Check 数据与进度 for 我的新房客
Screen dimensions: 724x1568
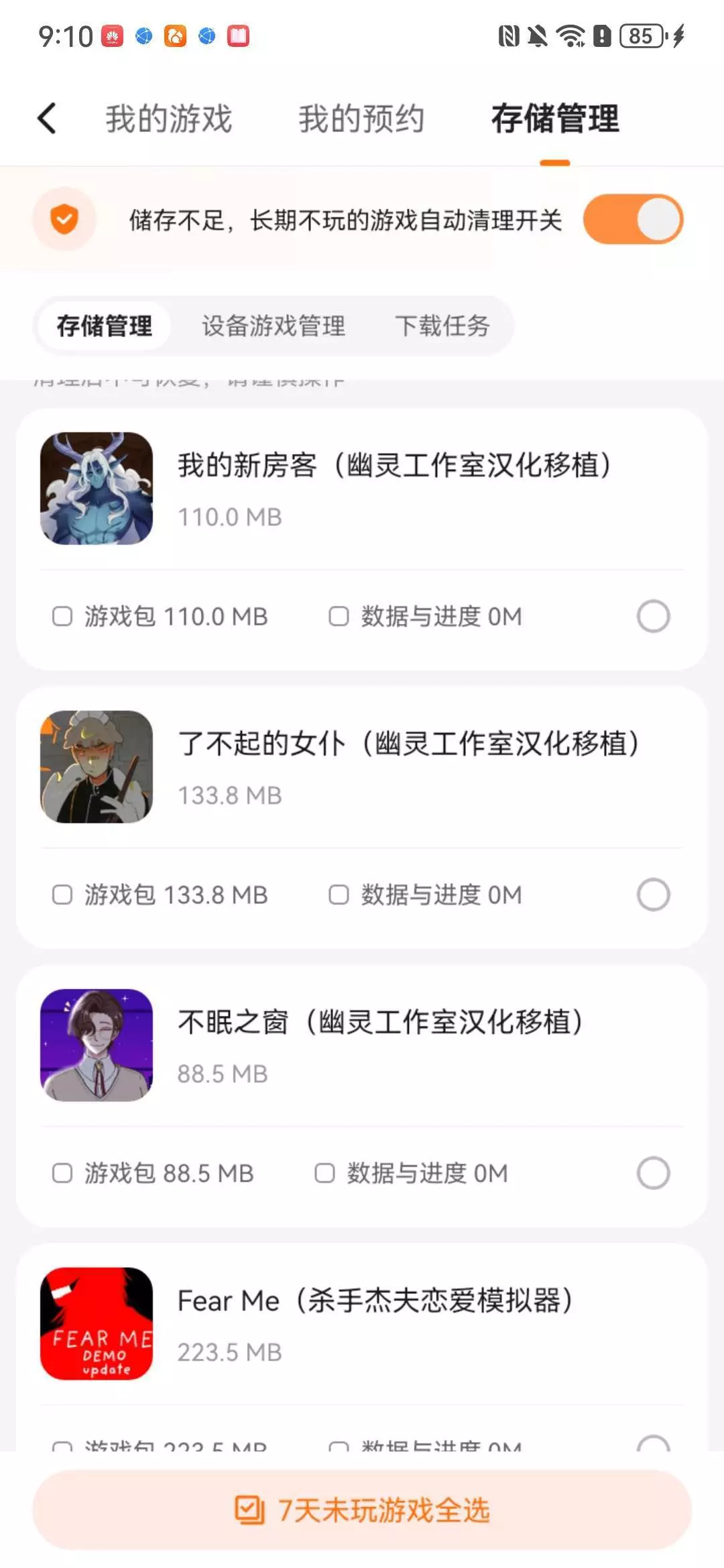339,616
